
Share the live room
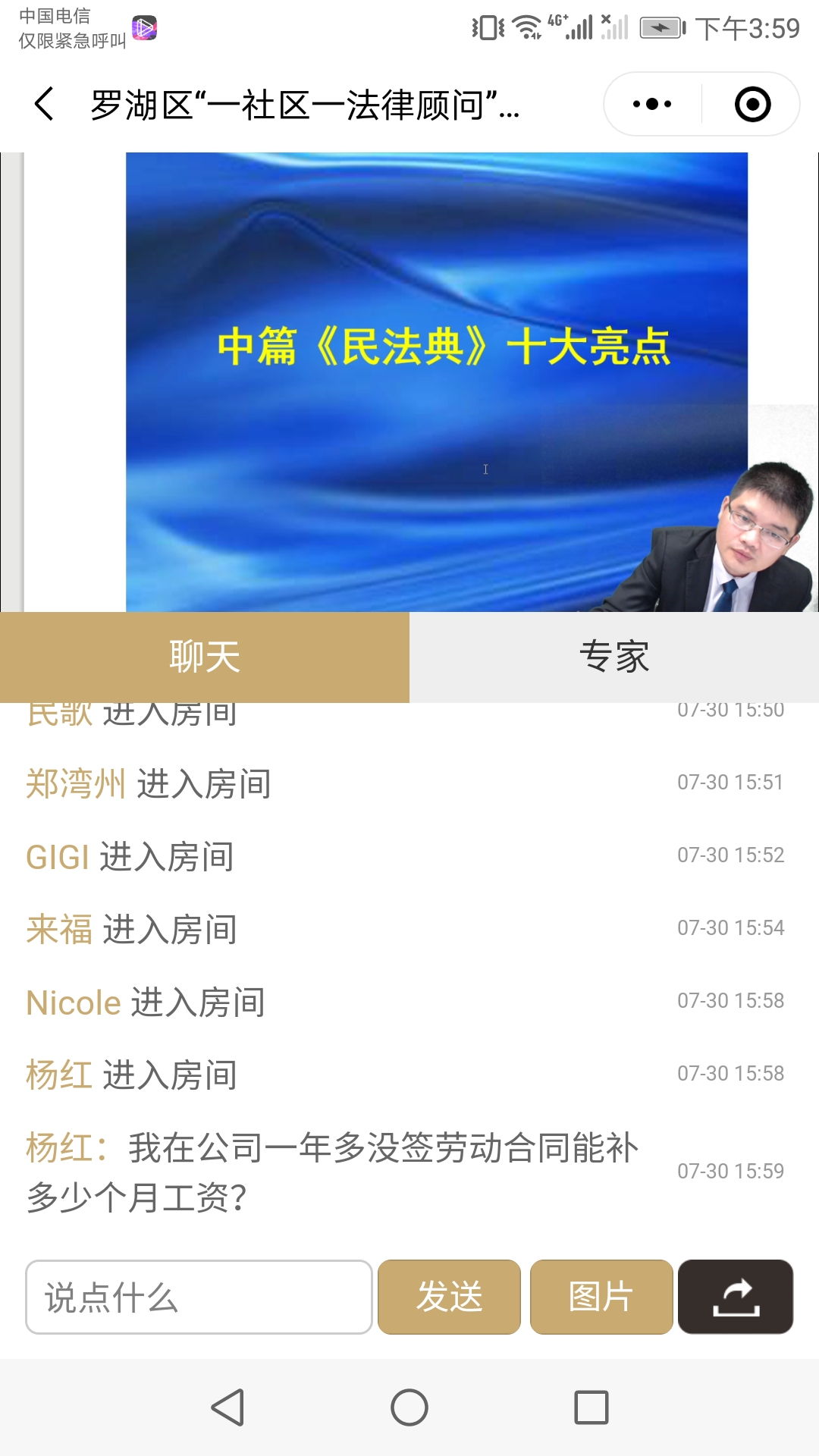coord(736,1297)
